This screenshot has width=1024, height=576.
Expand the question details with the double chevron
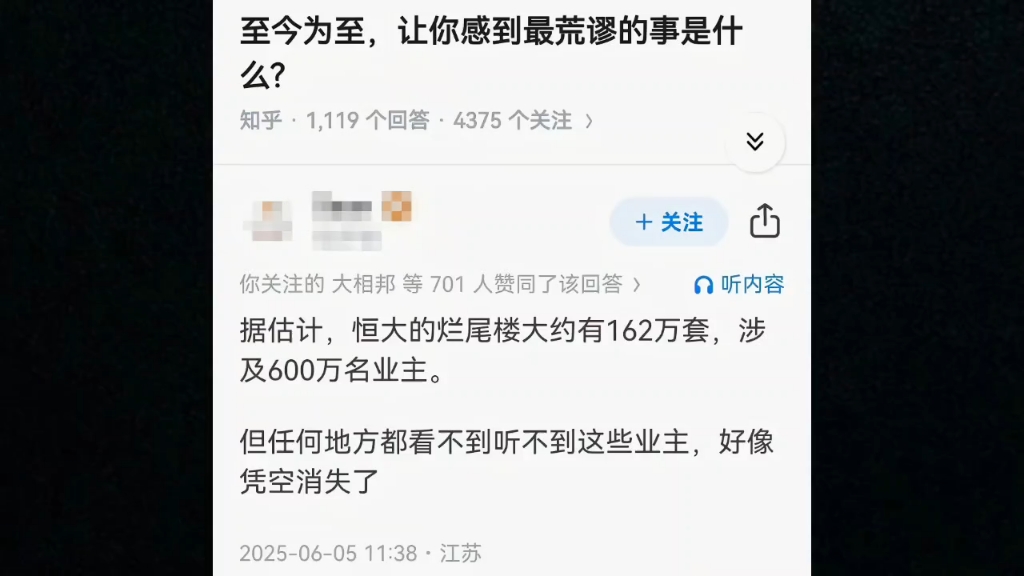coord(755,142)
